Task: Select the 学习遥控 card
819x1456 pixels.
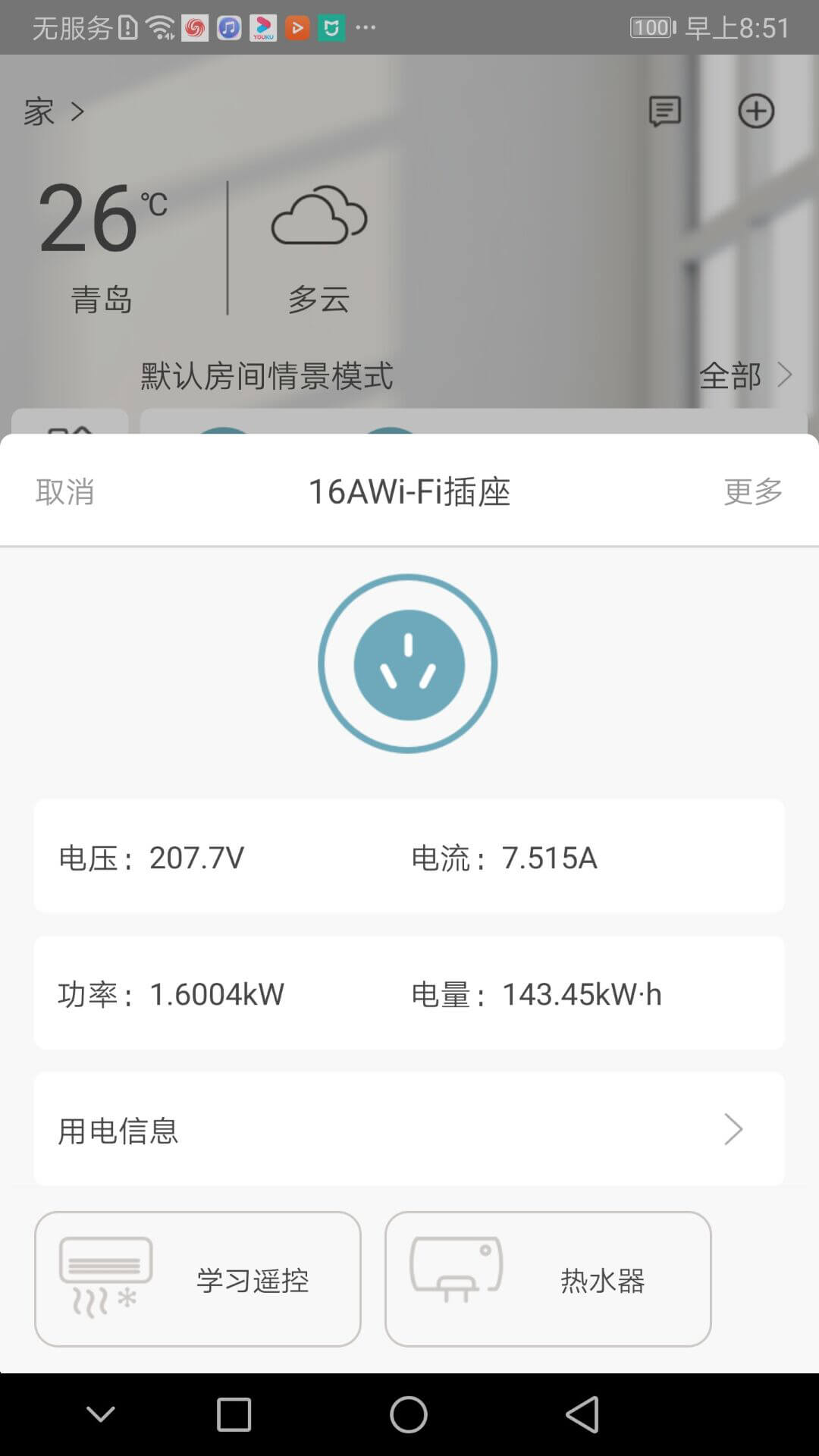Action: point(198,1279)
